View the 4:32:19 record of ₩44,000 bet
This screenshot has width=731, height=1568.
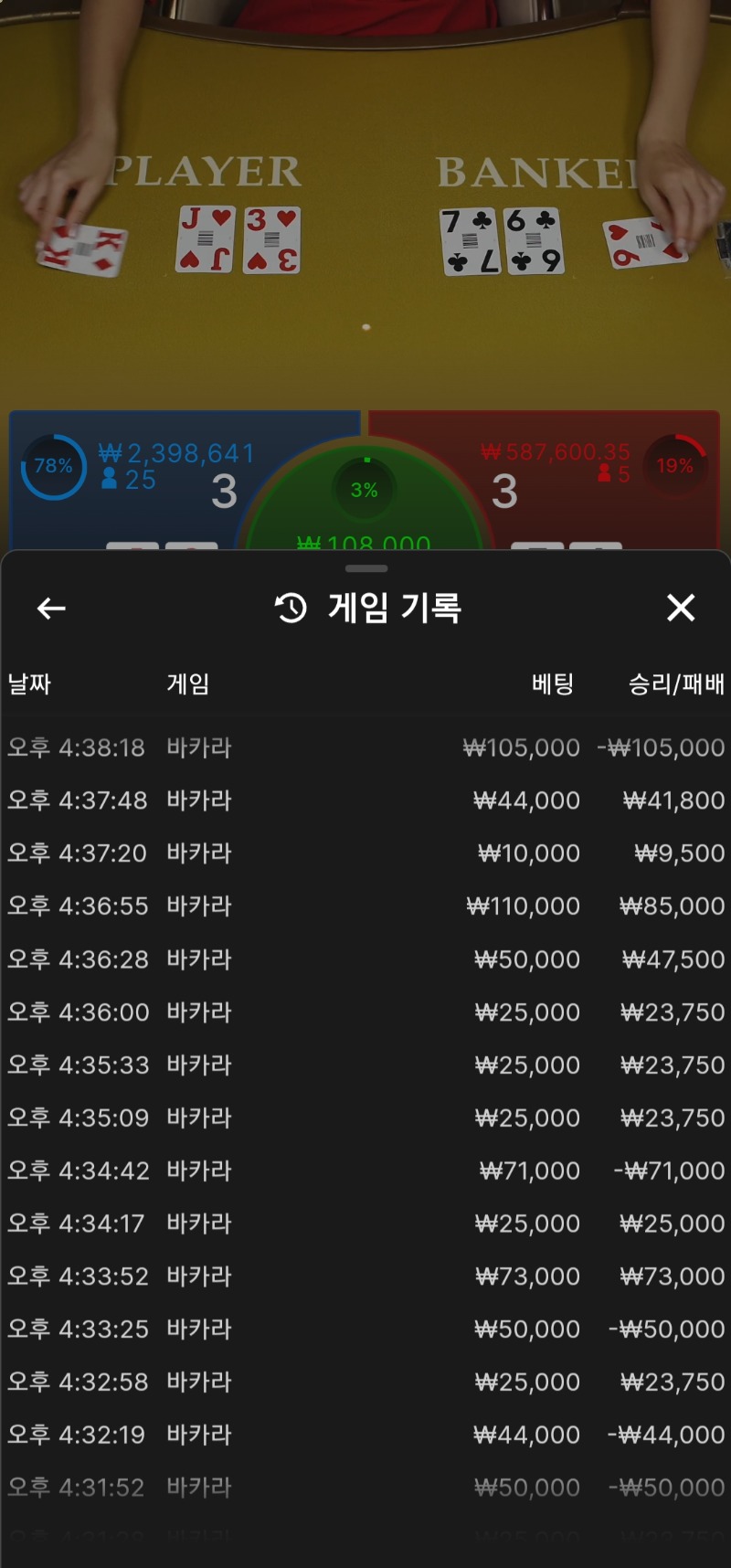point(365,1435)
